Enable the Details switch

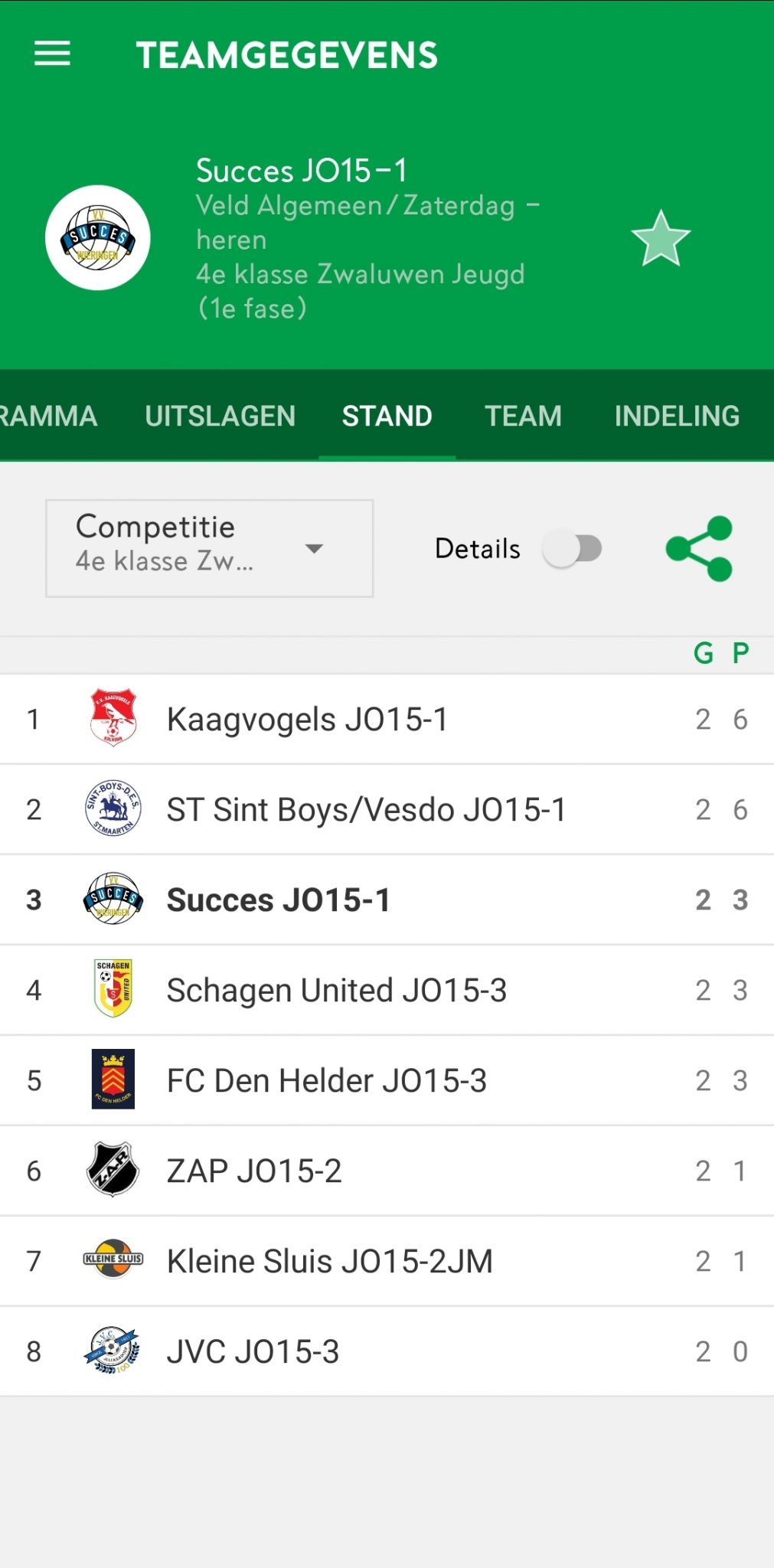[x=573, y=549]
